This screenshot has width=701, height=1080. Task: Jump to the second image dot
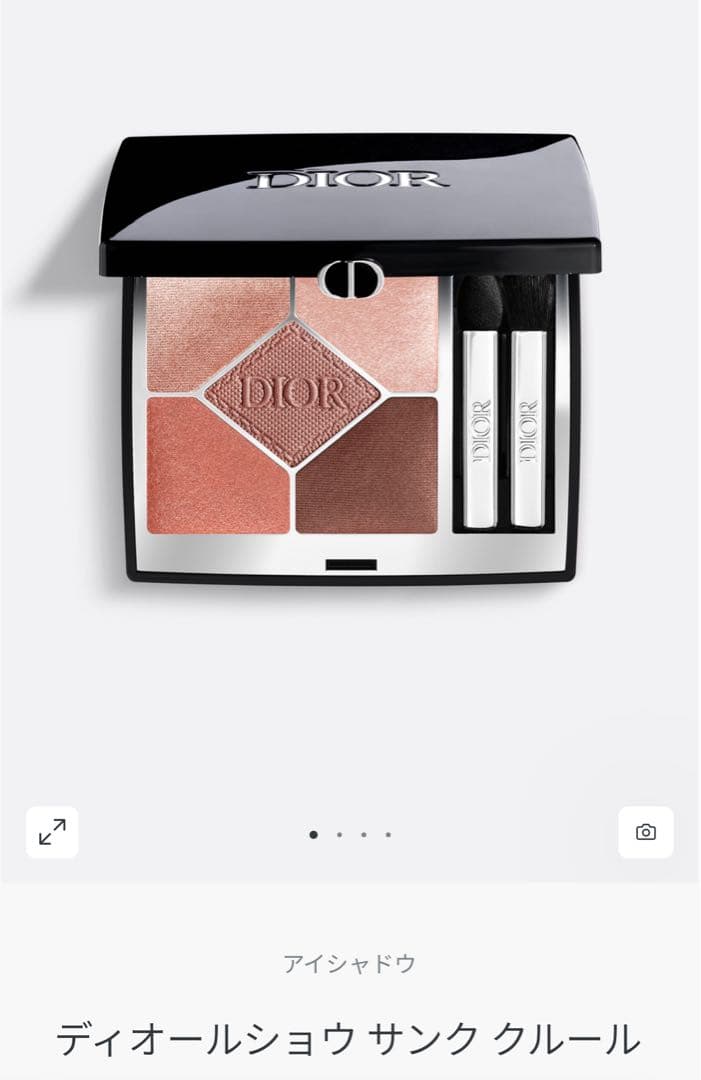tap(339, 834)
